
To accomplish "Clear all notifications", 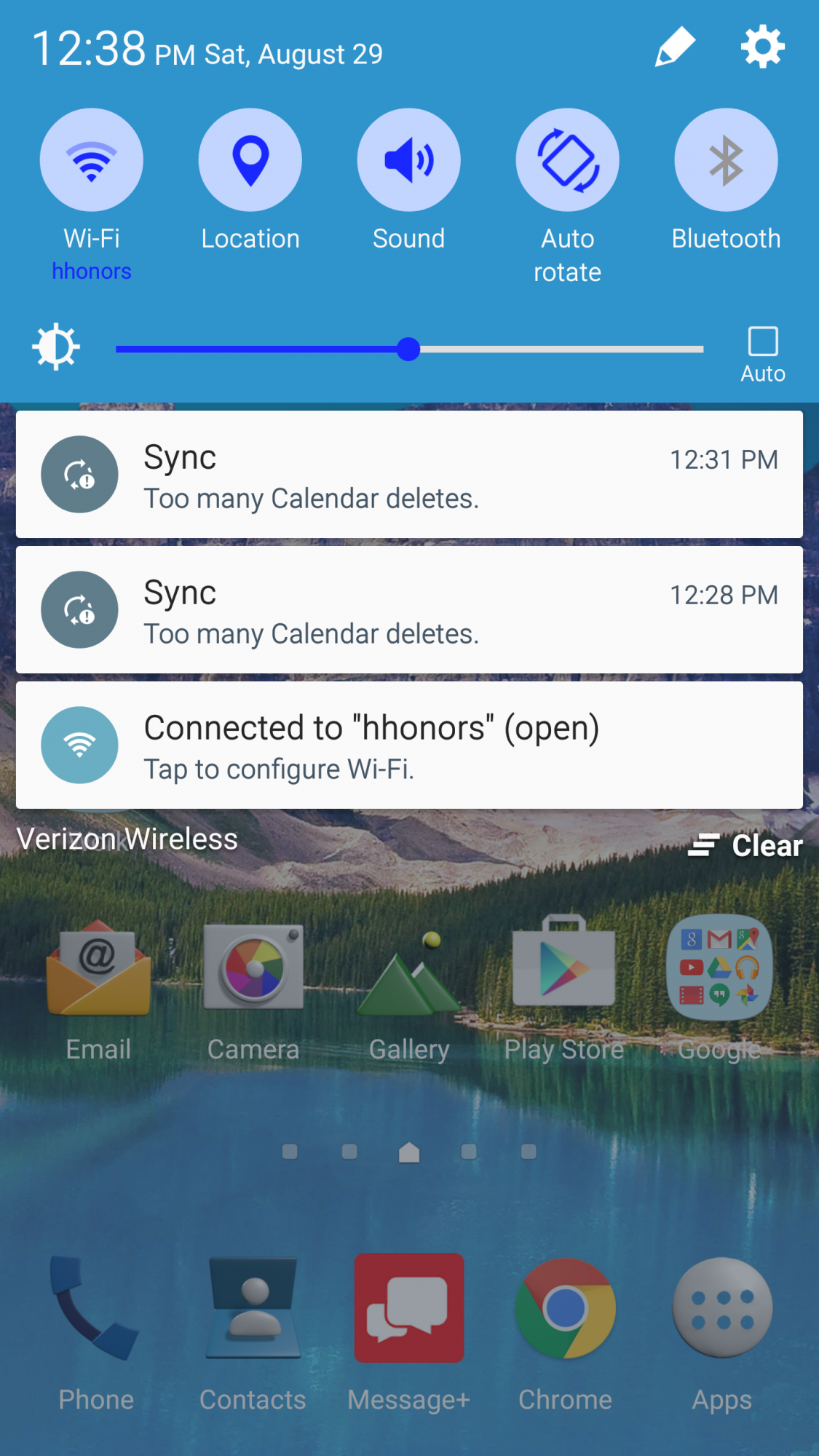I will pos(745,846).
